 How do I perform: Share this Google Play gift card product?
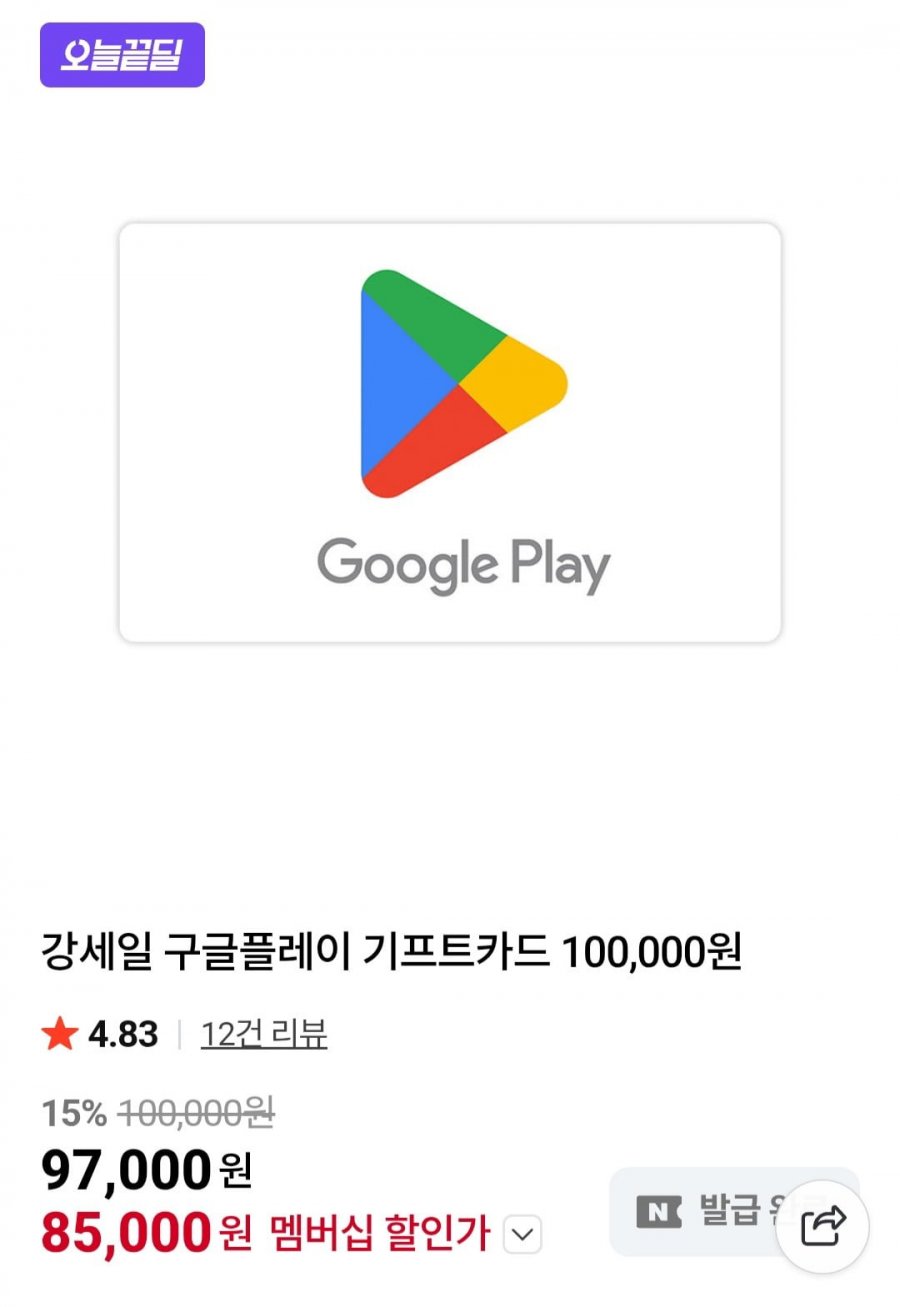tap(823, 1226)
